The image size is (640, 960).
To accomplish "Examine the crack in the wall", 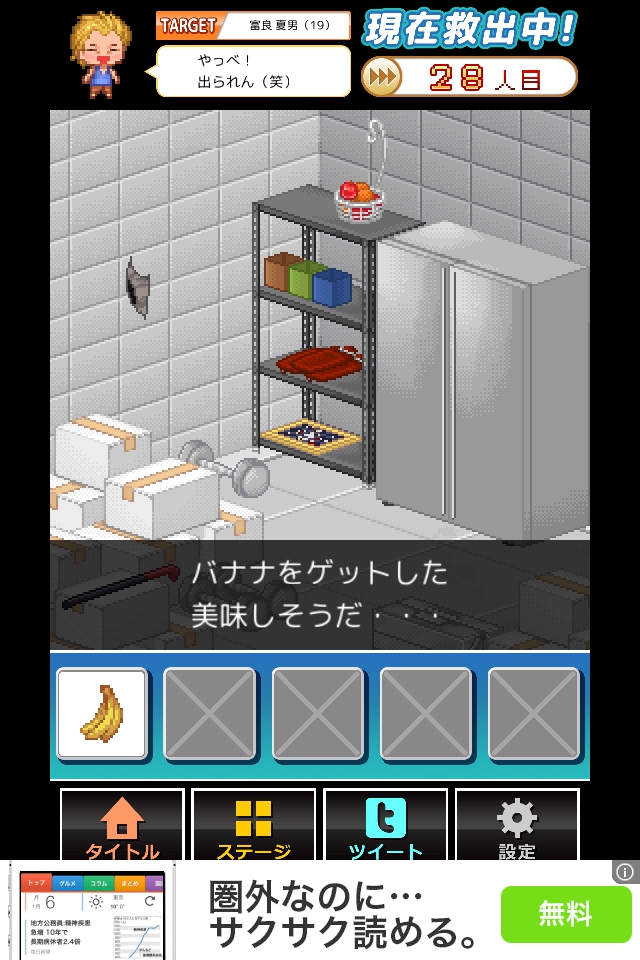I will [137, 286].
